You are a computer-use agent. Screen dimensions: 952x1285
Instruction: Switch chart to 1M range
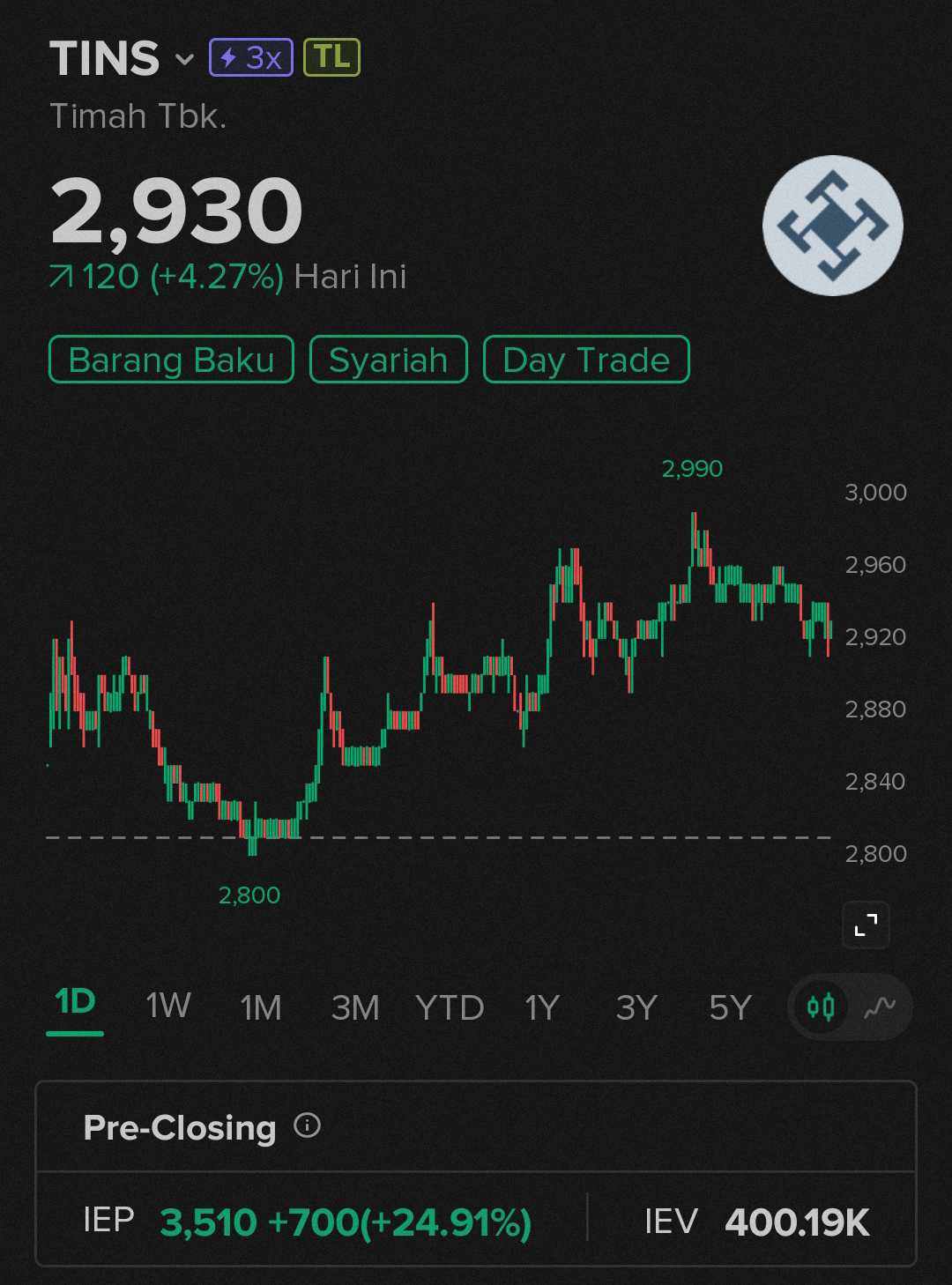pyautogui.click(x=261, y=1007)
